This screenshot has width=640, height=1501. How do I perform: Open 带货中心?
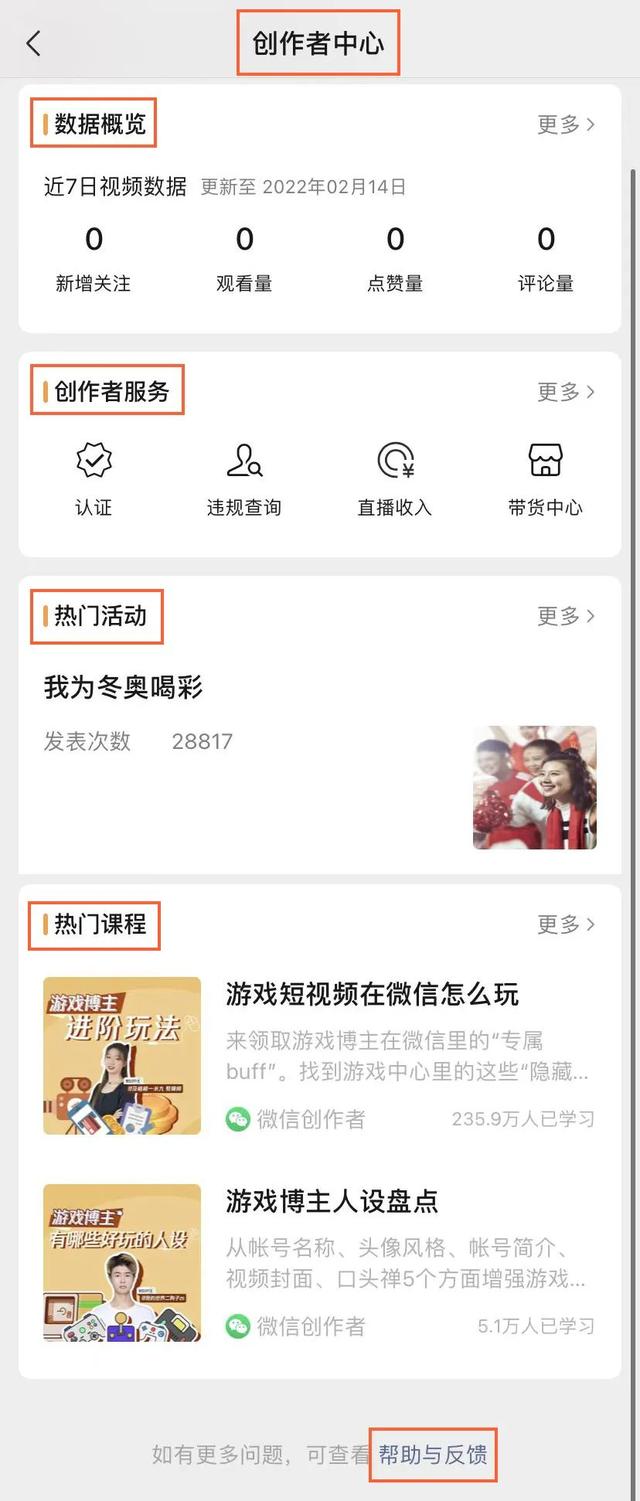point(545,479)
